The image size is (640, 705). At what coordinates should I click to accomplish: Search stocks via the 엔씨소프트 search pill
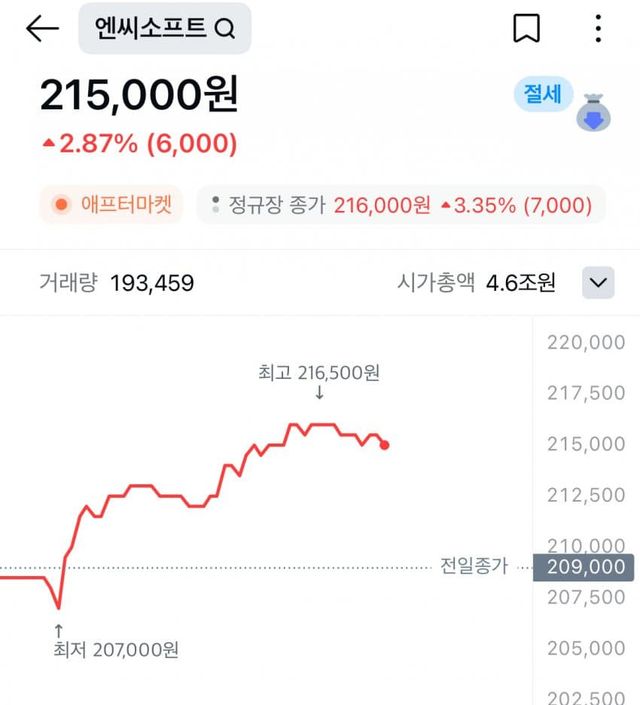click(165, 29)
